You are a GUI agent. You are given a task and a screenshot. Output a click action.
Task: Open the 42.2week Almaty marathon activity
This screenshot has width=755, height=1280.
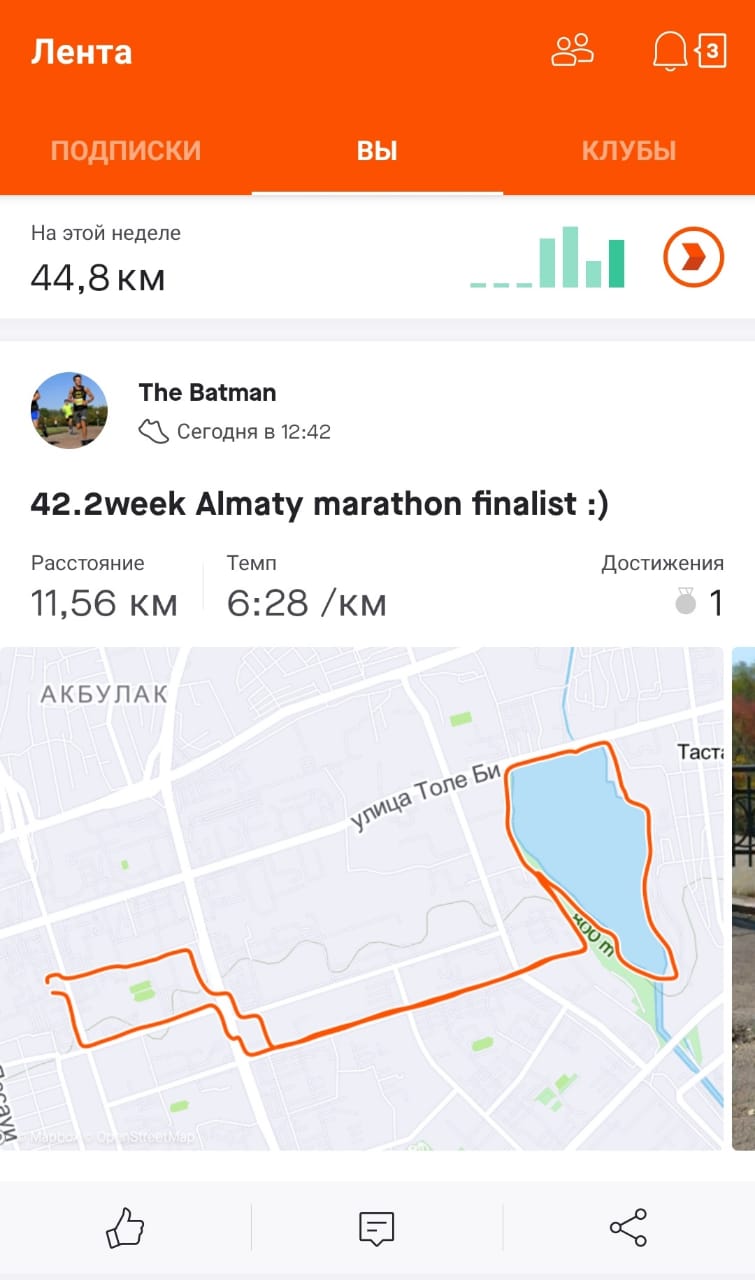tap(319, 505)
